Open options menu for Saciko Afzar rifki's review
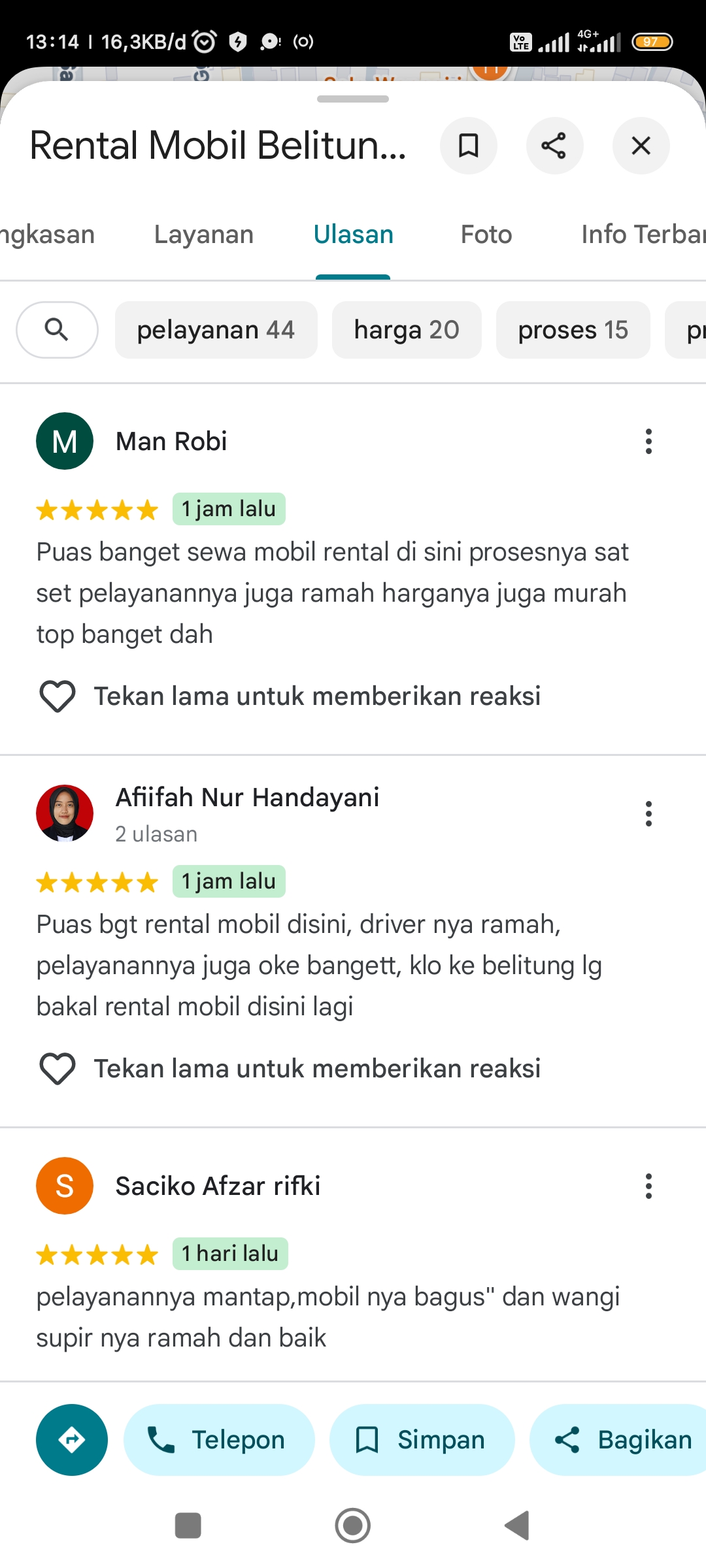The height and width of the screenshot is (1568, 706). tap(648, 1186)
